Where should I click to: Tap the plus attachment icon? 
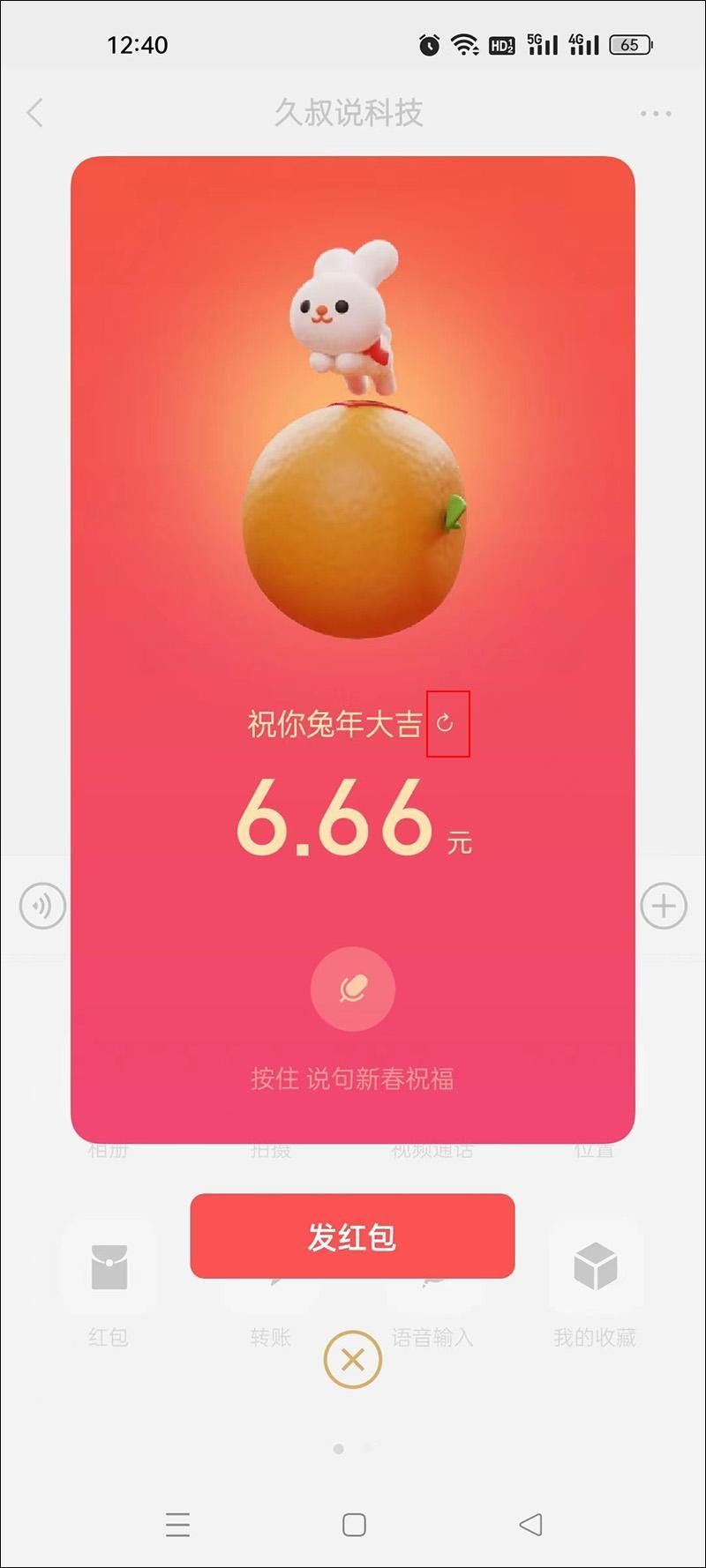tap(664, 906)
